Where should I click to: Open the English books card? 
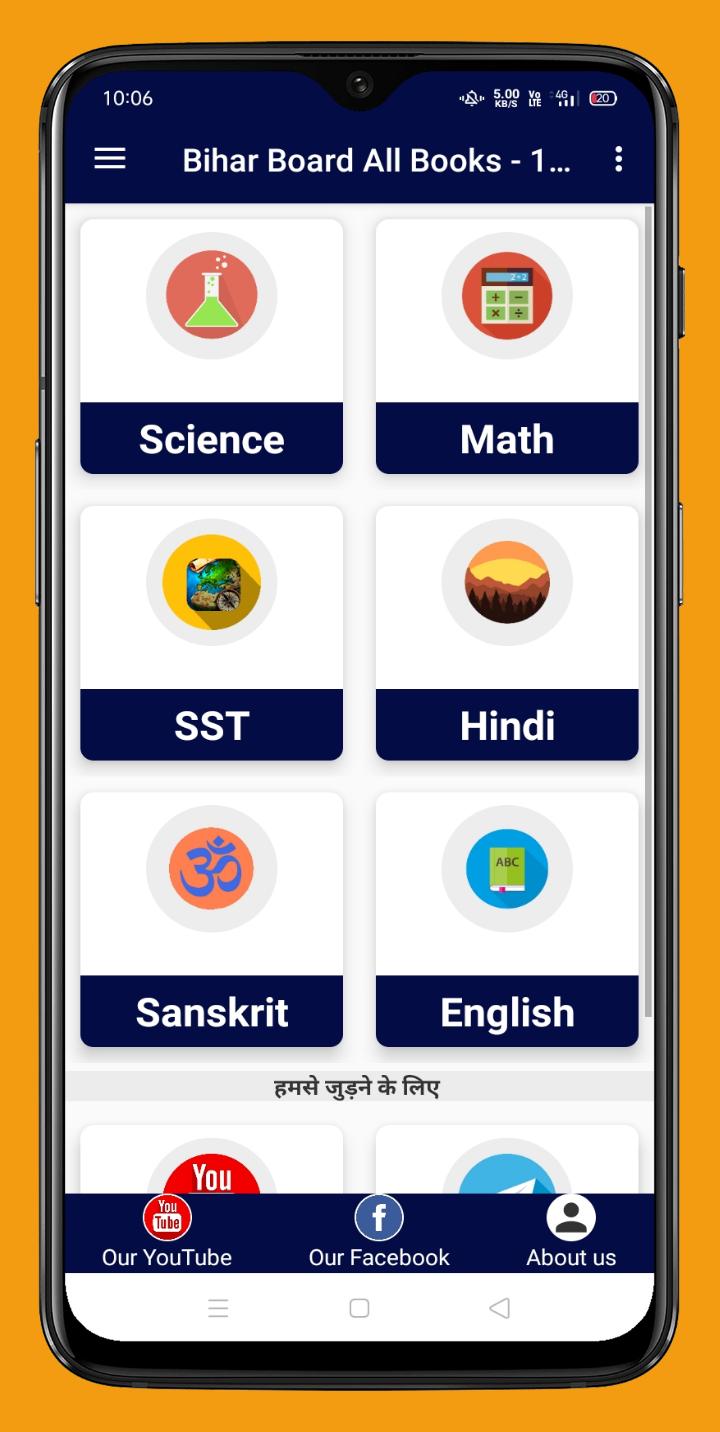point(507,918)
